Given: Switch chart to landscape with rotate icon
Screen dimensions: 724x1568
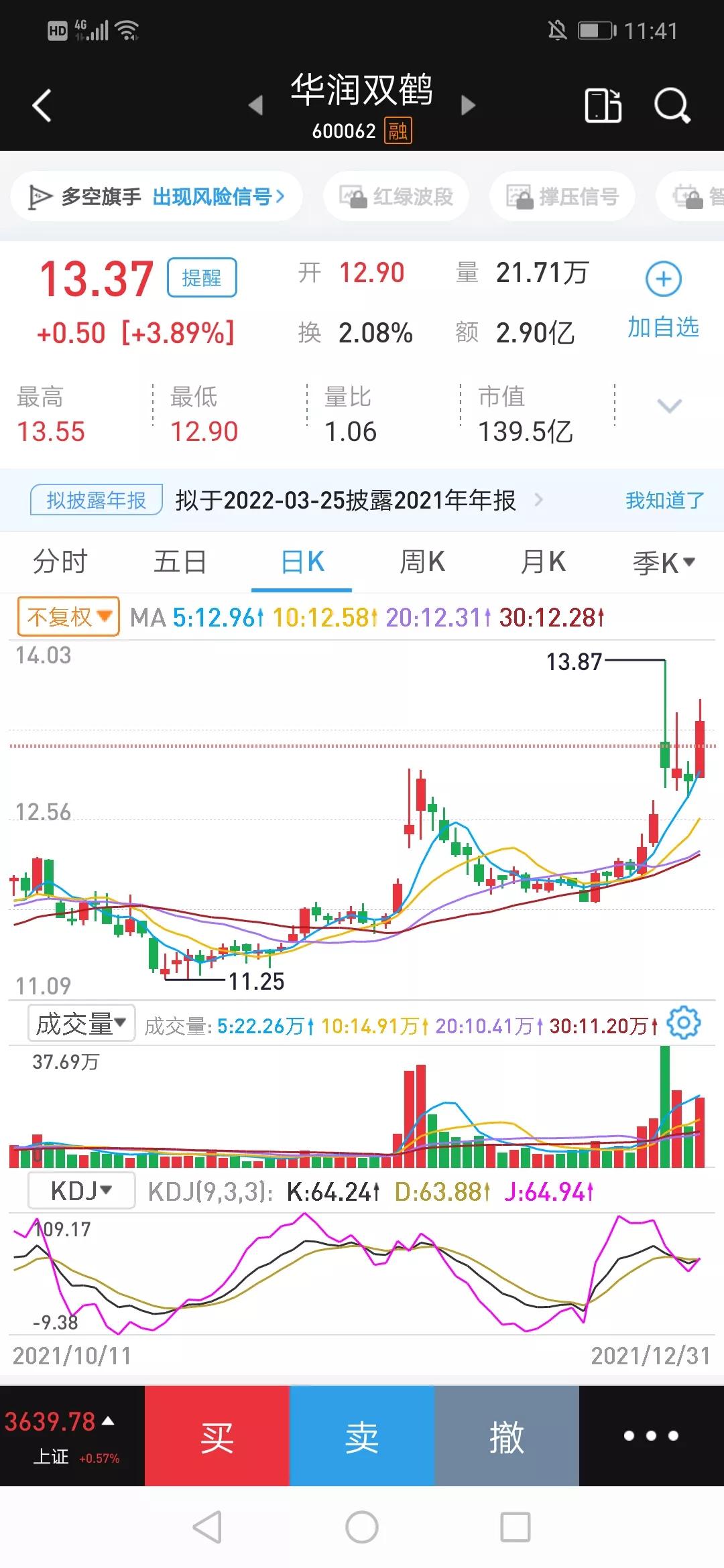Looking at the screenshot, I should [602, 104].
